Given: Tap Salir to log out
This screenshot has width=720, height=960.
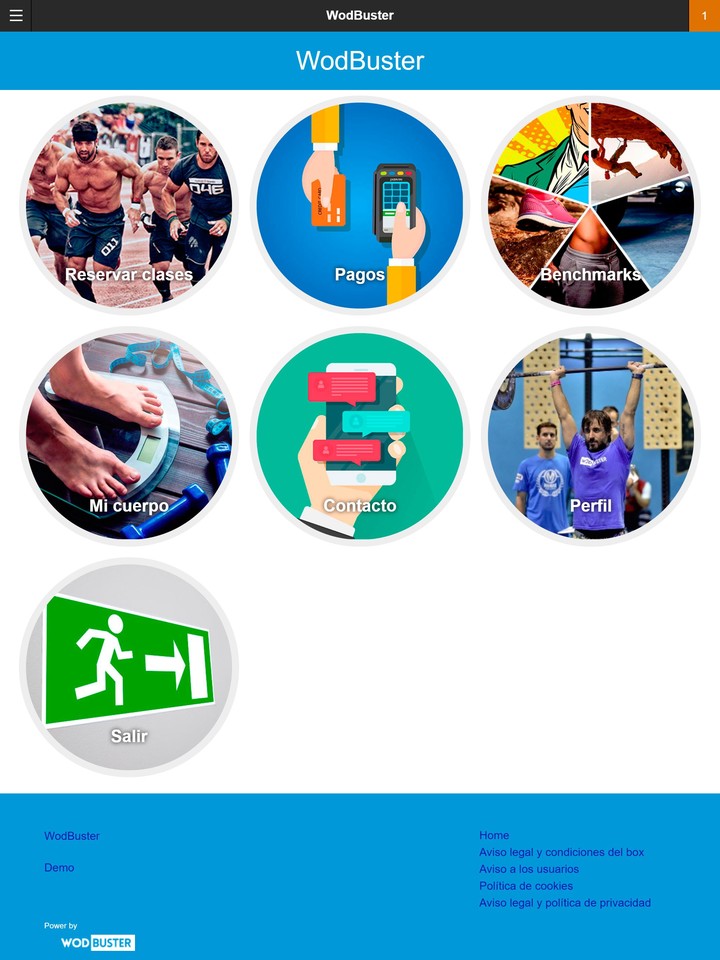Looking at the screenshot, I should pyautogui.click(x=129, y=667).
